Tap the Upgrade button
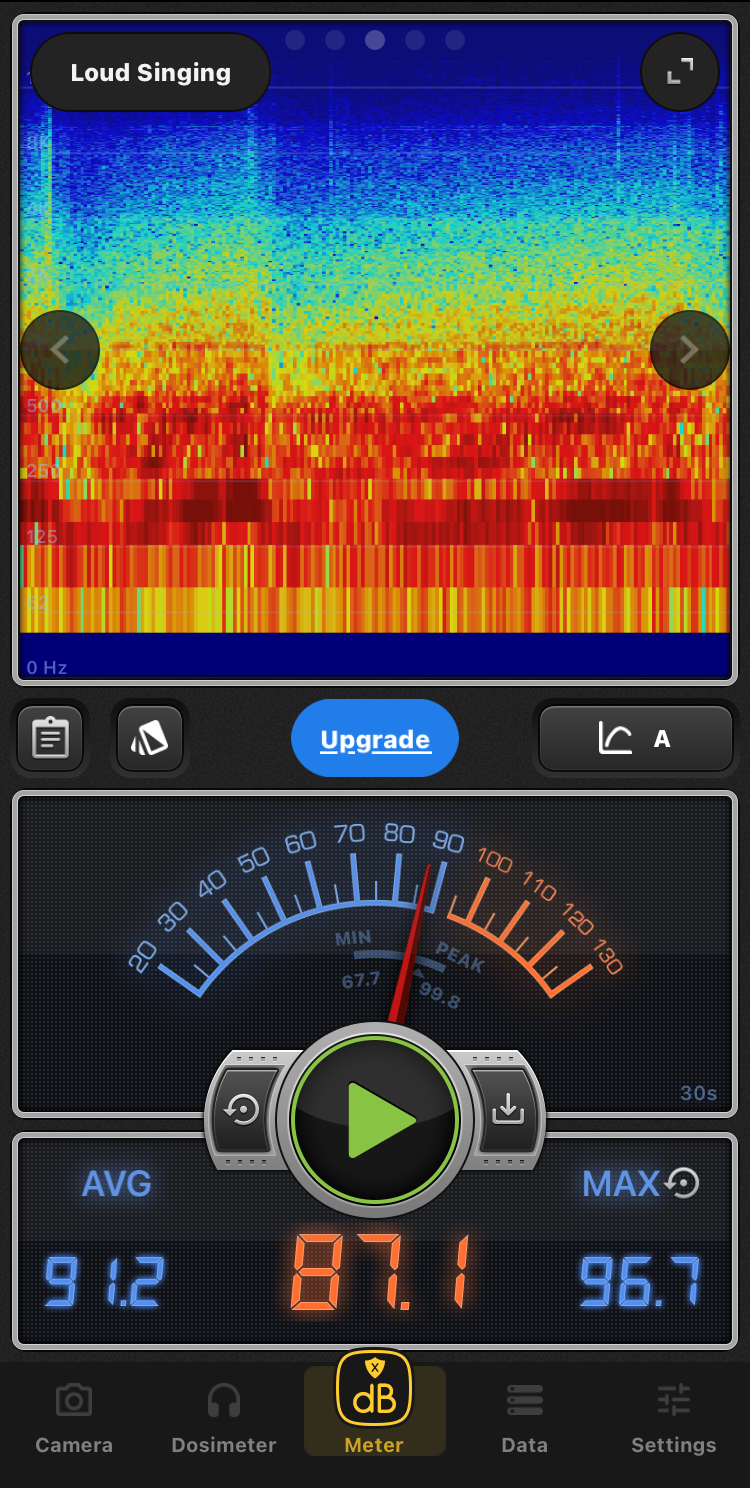 pyautogui.click(x=375, y=739)
